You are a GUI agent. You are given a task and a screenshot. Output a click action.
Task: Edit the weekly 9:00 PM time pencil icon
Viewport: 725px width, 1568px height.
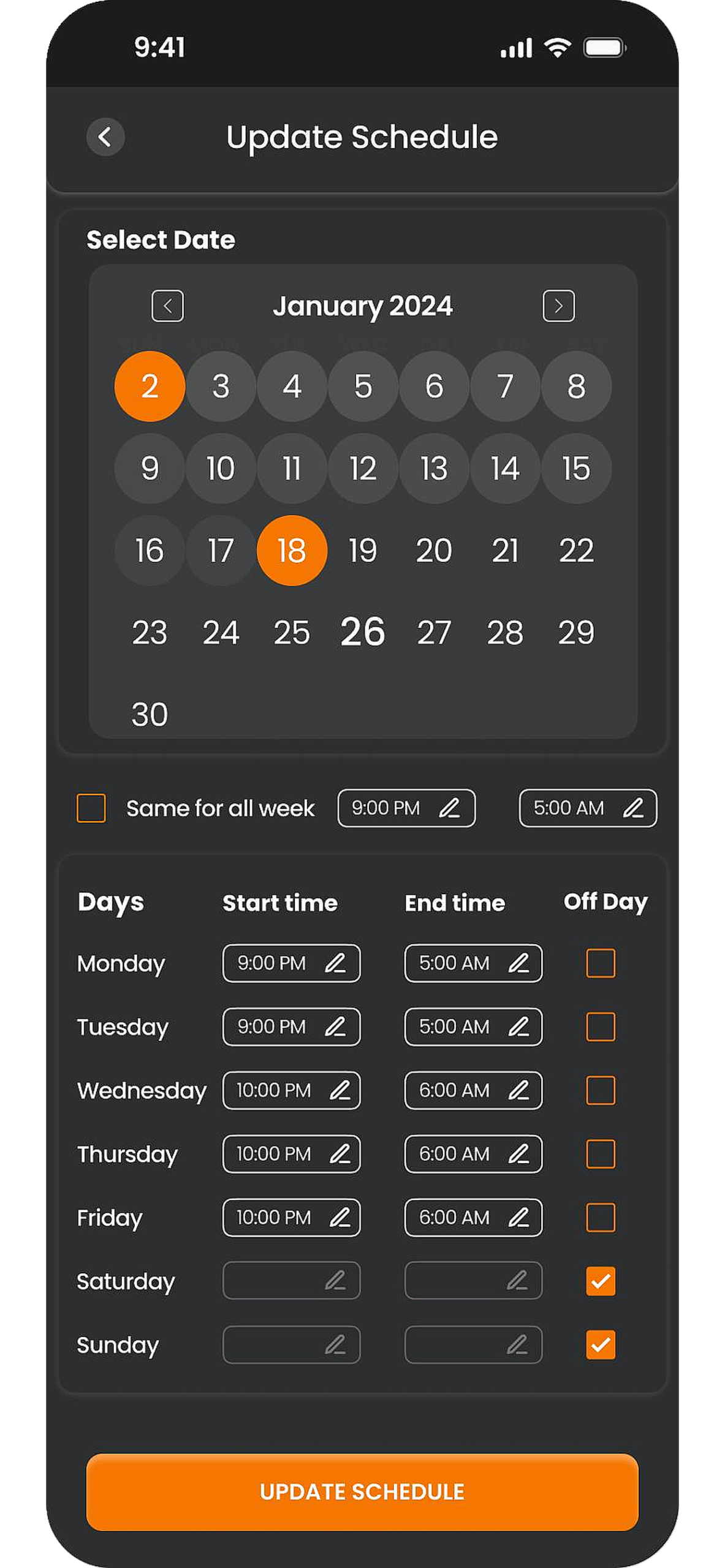click(x=449, y=808)
